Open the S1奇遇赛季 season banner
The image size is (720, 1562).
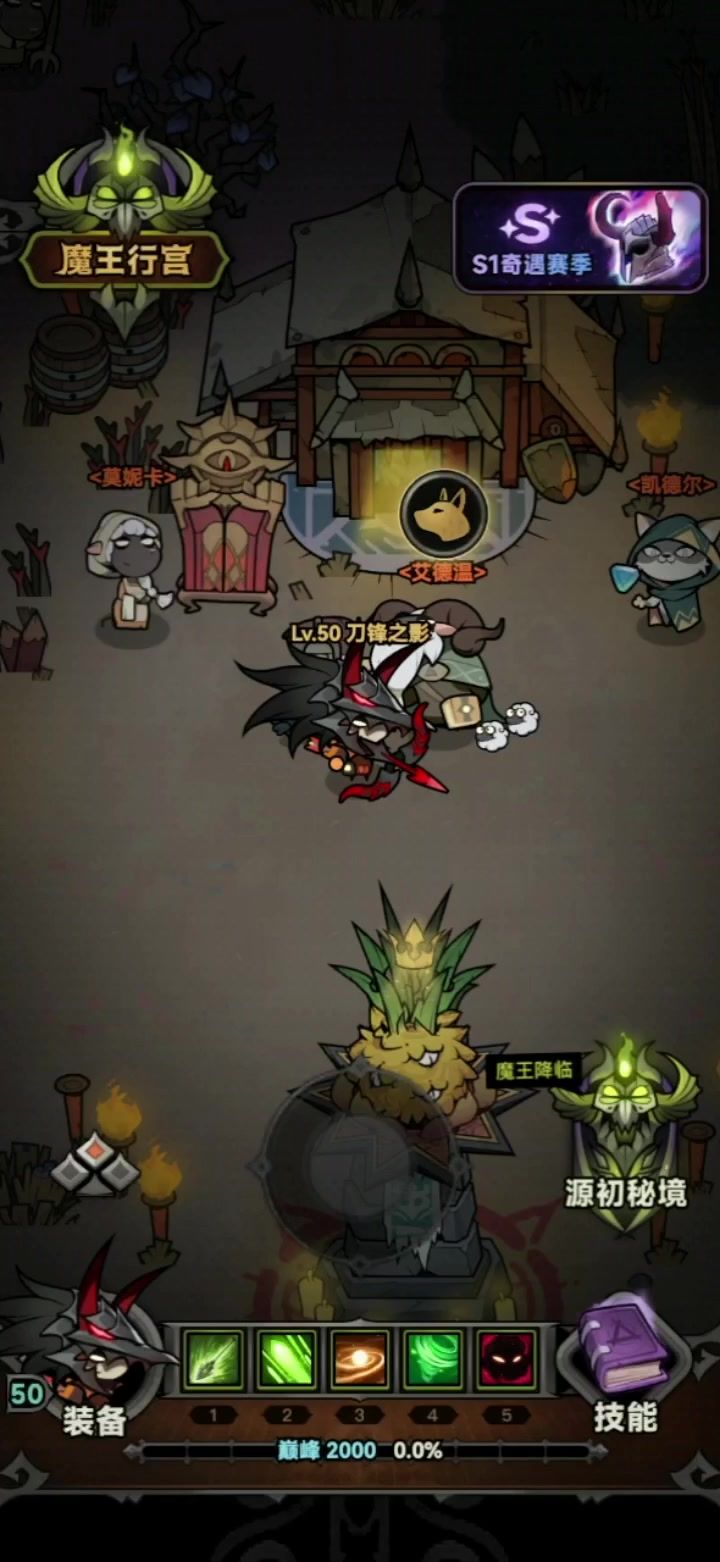(580, 238)
